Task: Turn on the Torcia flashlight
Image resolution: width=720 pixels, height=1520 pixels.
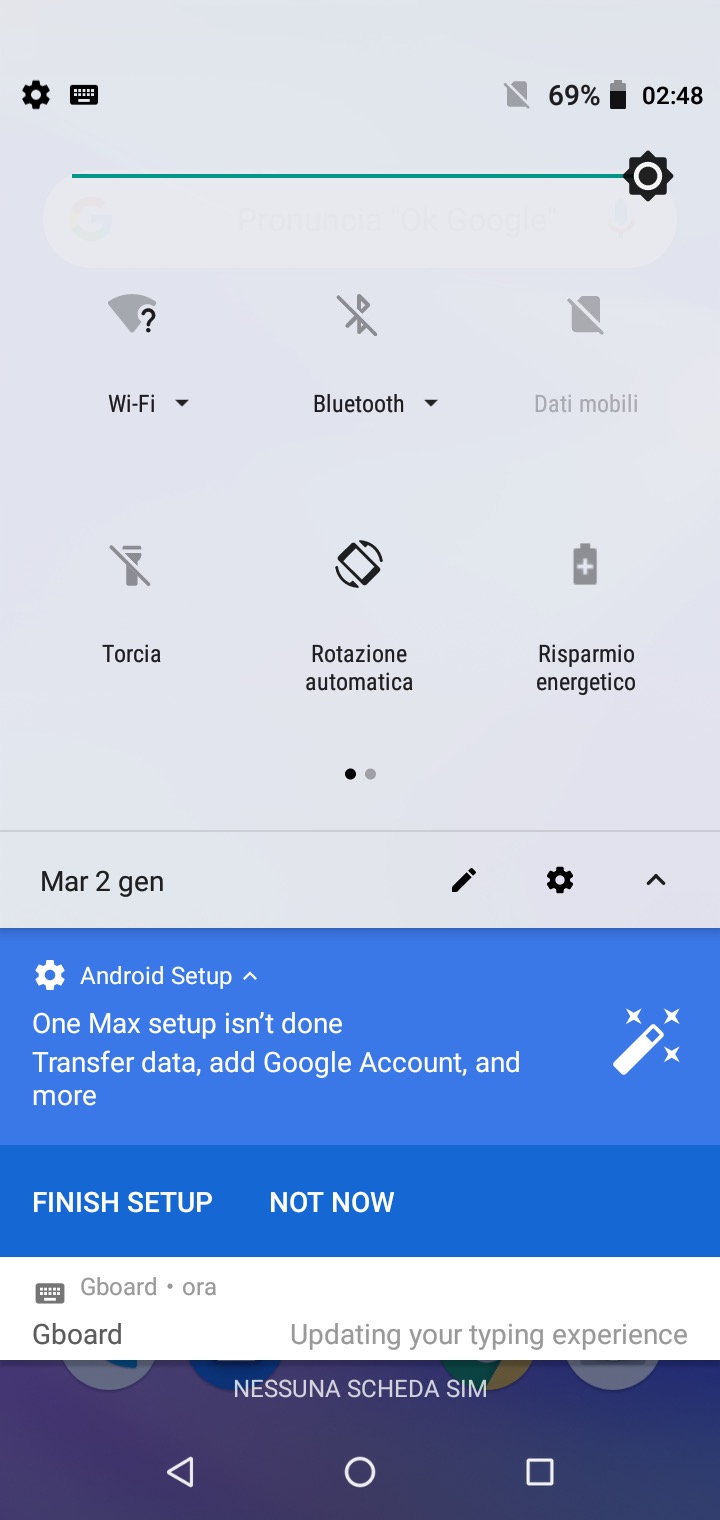Action: [x=132, y=566]
